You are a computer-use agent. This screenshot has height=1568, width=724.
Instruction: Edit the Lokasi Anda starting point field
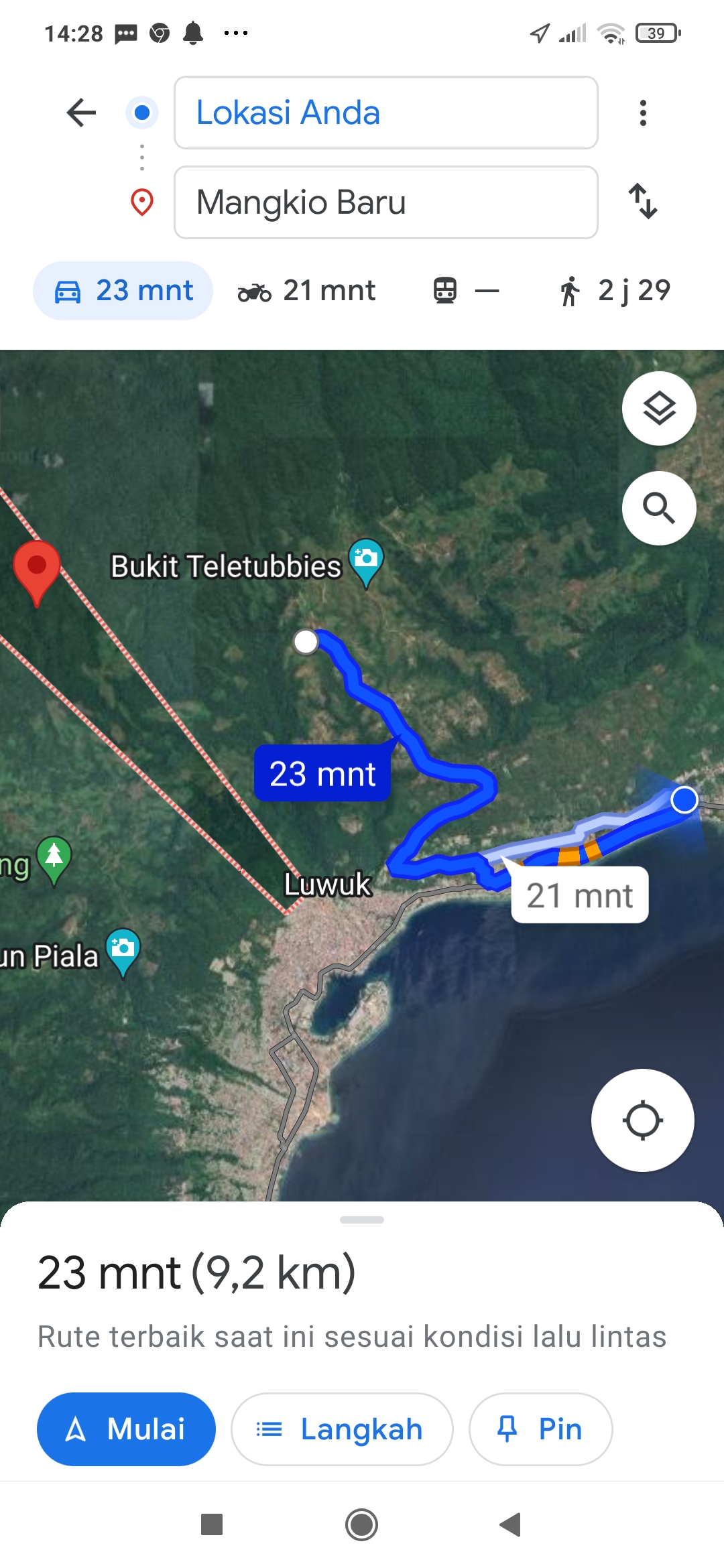[385, 113]
